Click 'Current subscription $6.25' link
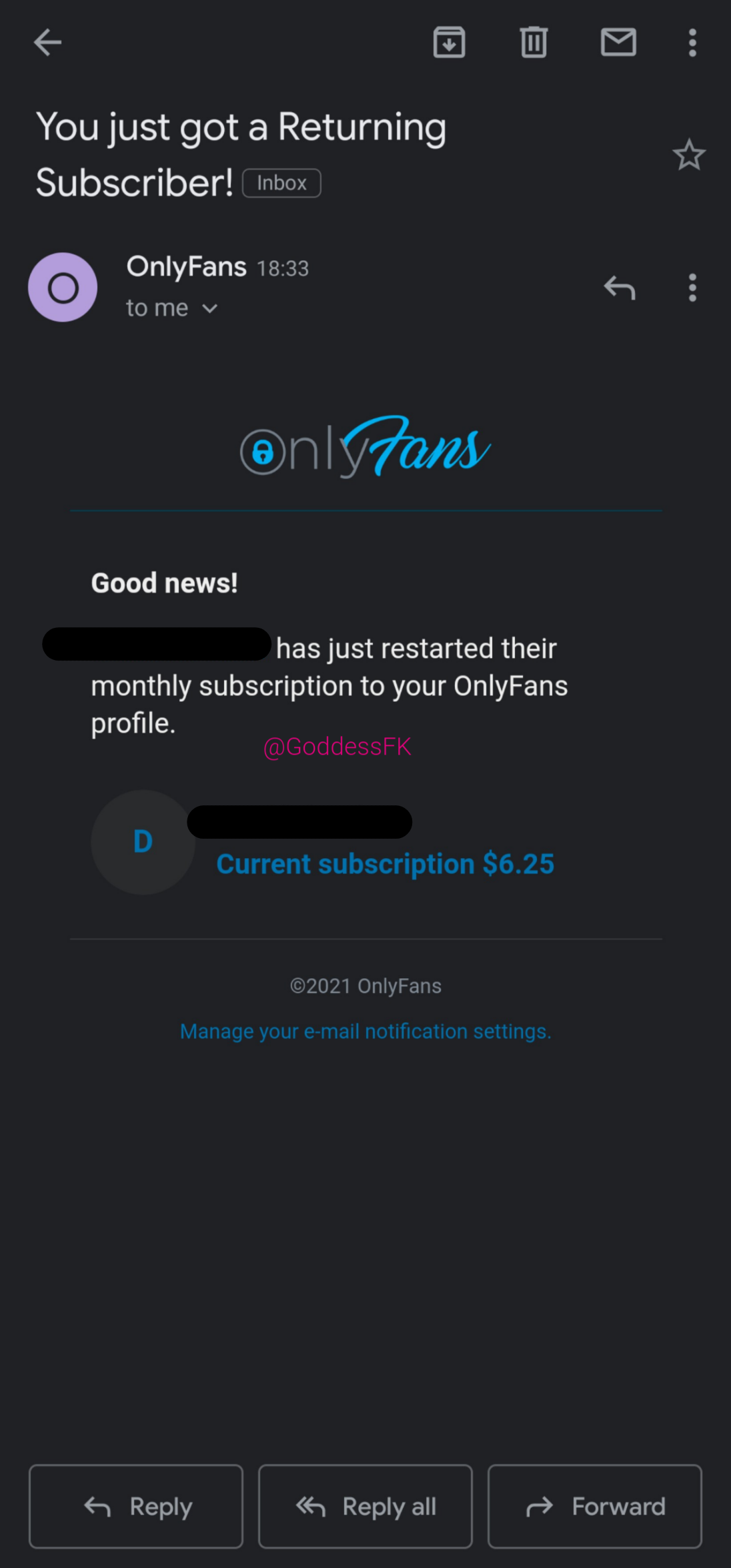The image size is (731, 1568). tap(385, 863)
